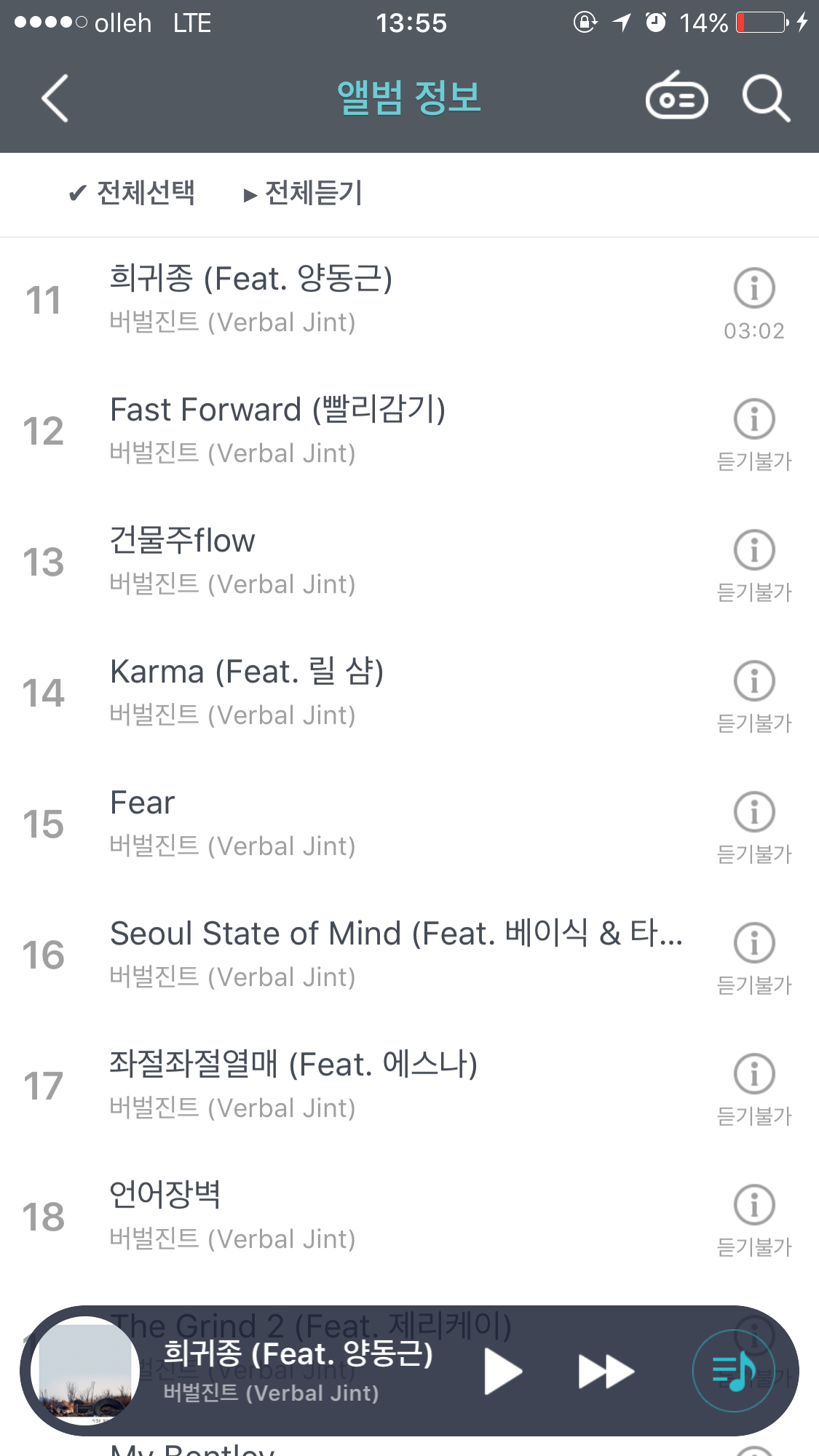Open info icon for Fast Forward track
The width and height of the screenshot is (819, 1456).
[753, 419]
